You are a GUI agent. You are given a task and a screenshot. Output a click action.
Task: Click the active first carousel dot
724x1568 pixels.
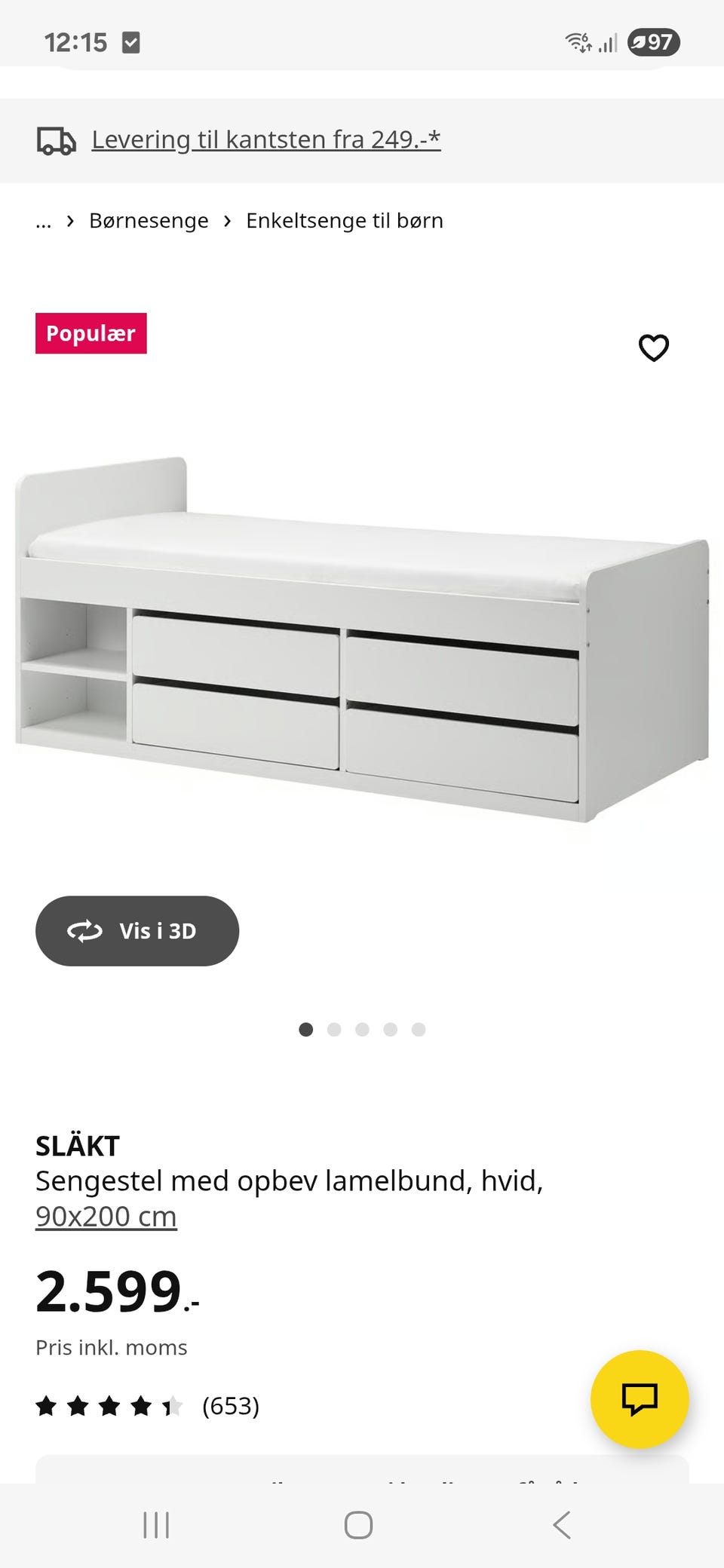[x=306, y=1027]
